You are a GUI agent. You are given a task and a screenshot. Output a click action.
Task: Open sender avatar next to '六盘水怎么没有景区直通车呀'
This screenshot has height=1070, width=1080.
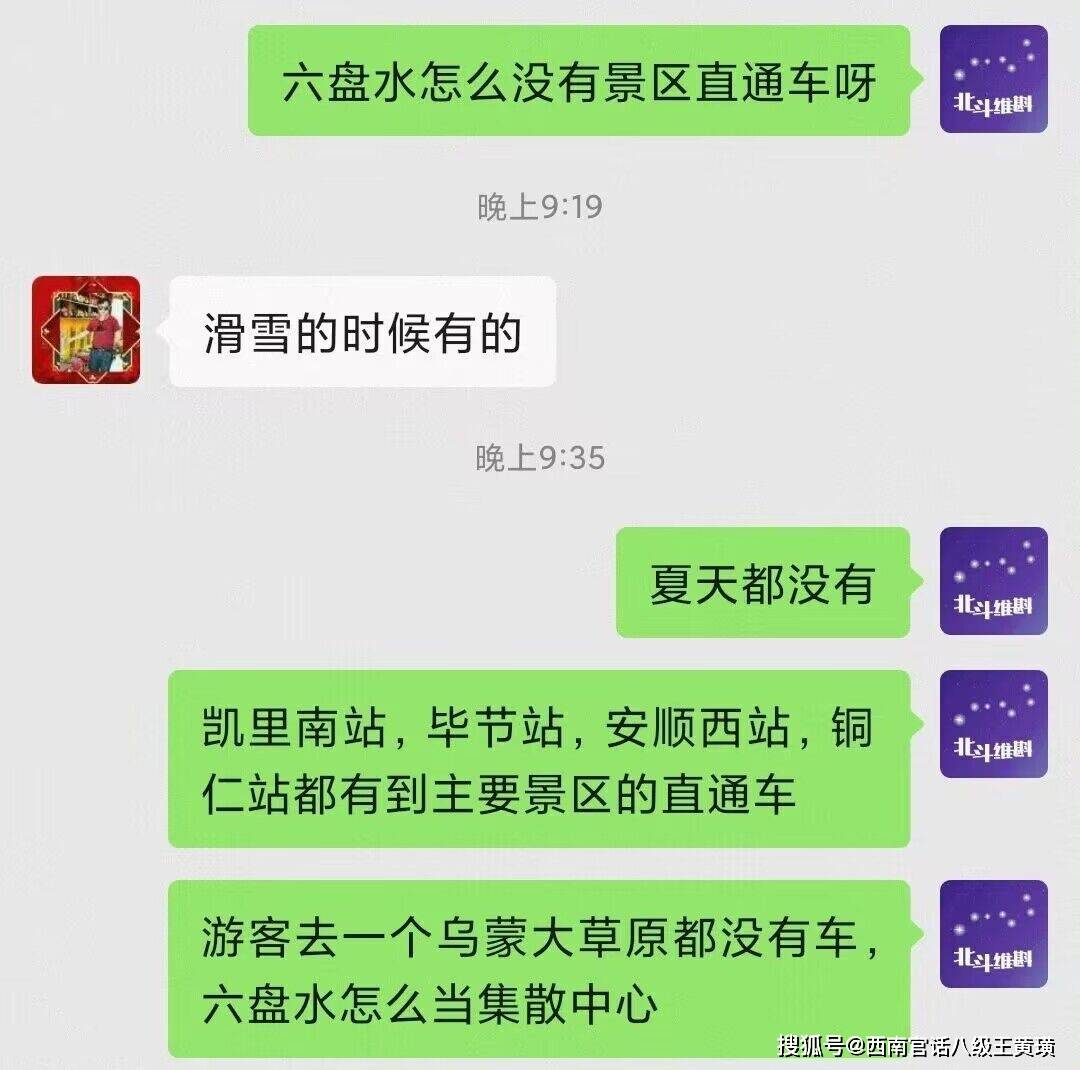point(993,80)
